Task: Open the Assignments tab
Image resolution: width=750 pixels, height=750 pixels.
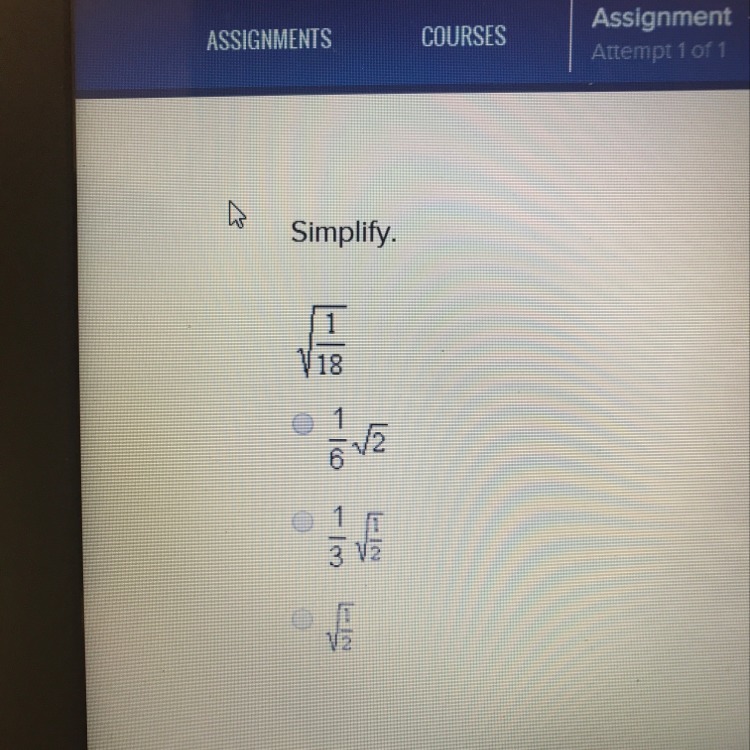Action: [x=268, y=40]
